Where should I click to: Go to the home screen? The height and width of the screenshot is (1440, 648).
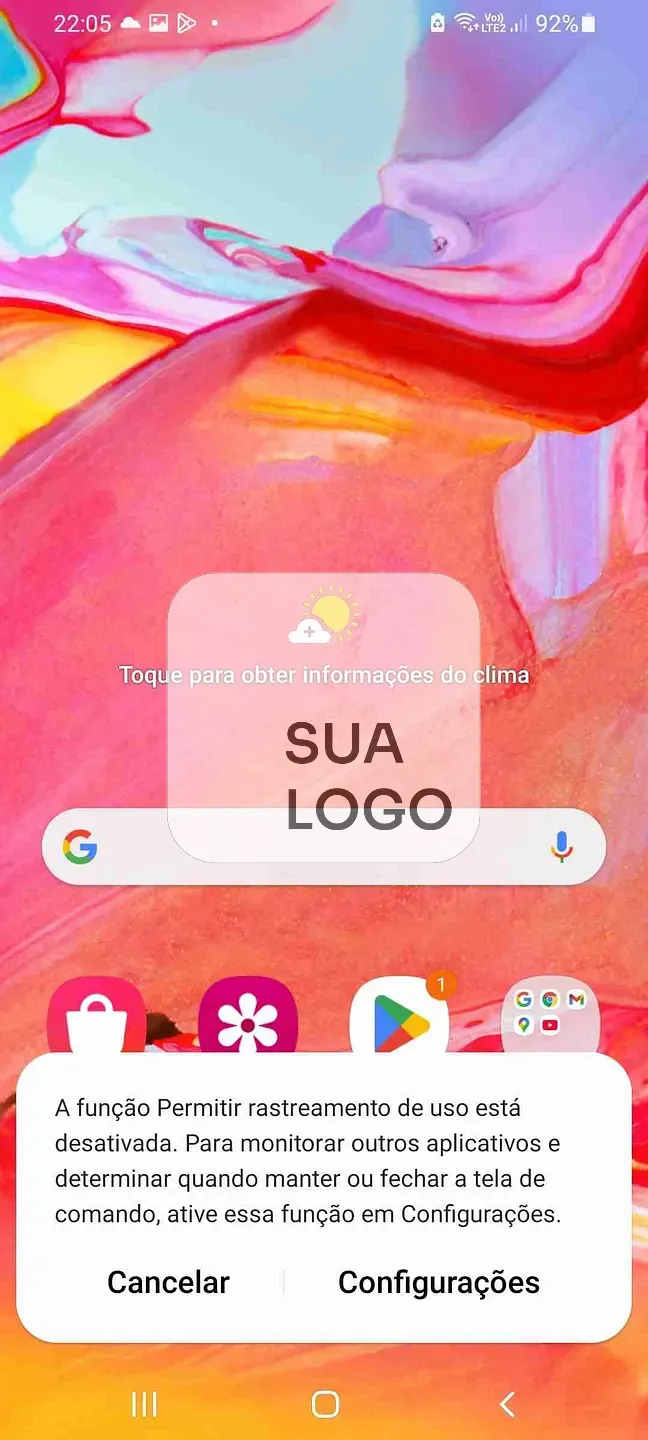point(325,1404)
